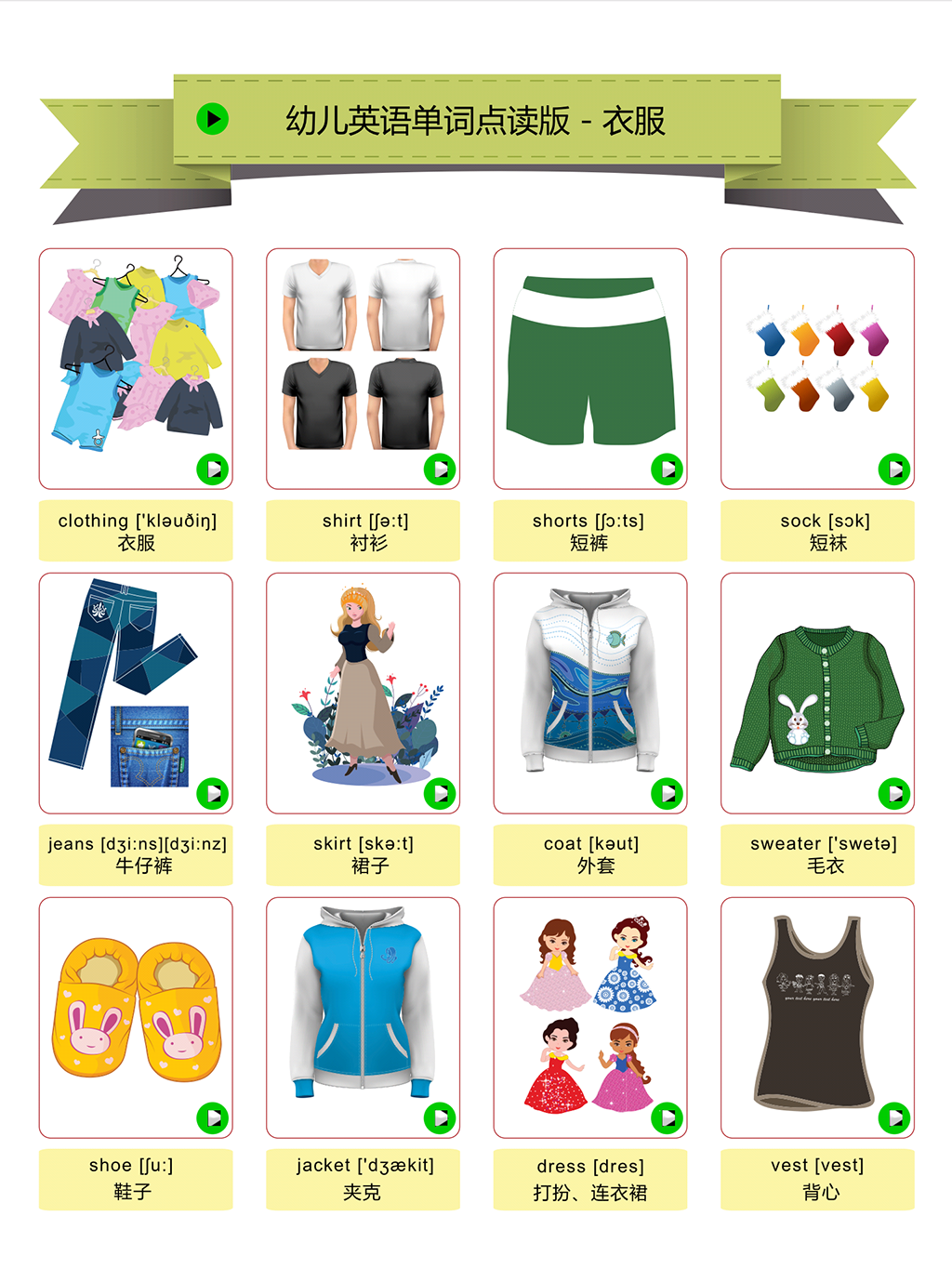Image resolution: width=952 pixels, height=1269 pixels.
Task: Play the jacket card audio
Action: pyautogui.click(x=440, y=1117)
